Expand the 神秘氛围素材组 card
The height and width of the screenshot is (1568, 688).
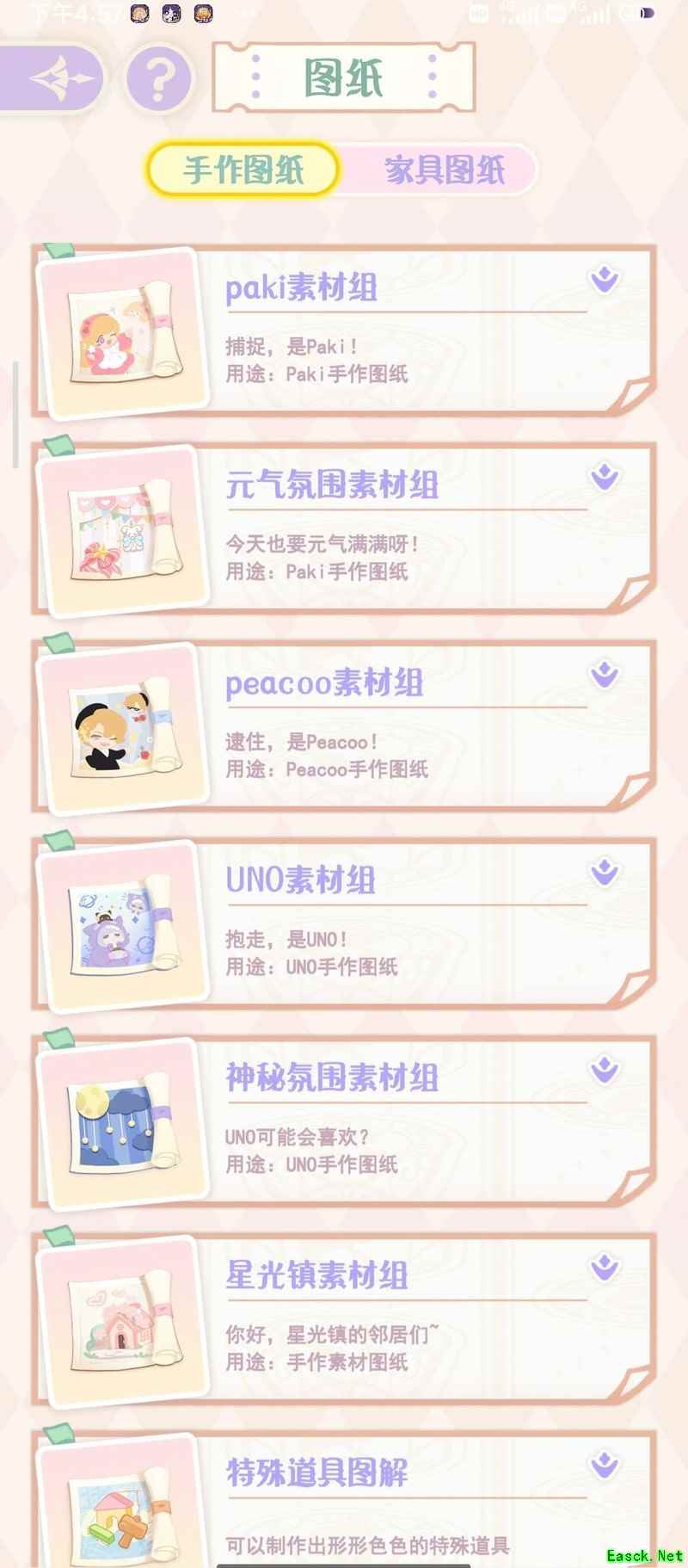pos(605,1070)
